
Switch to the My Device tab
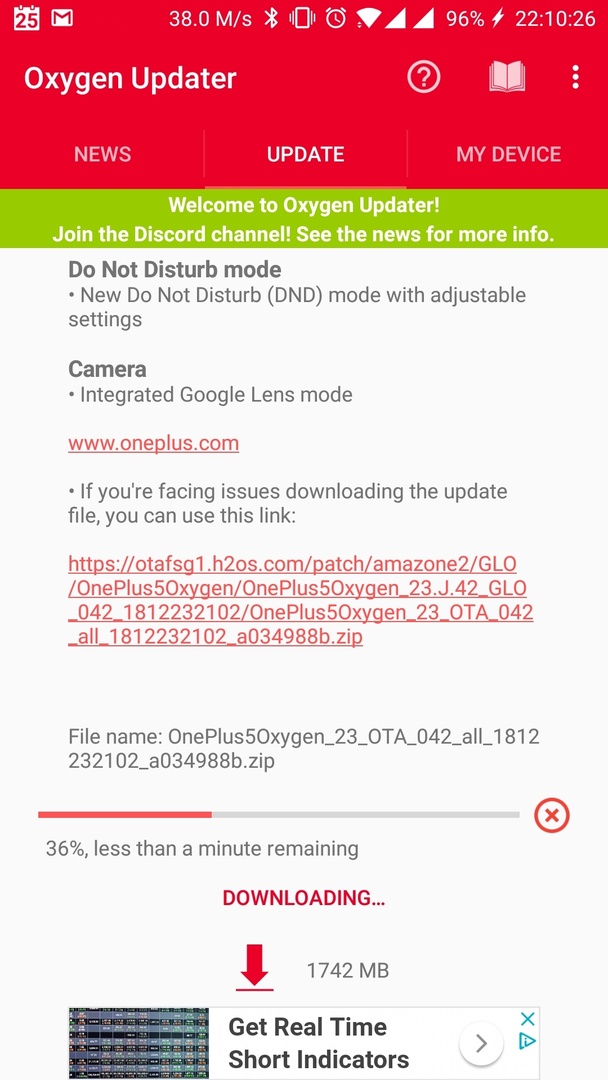point(508,154)
